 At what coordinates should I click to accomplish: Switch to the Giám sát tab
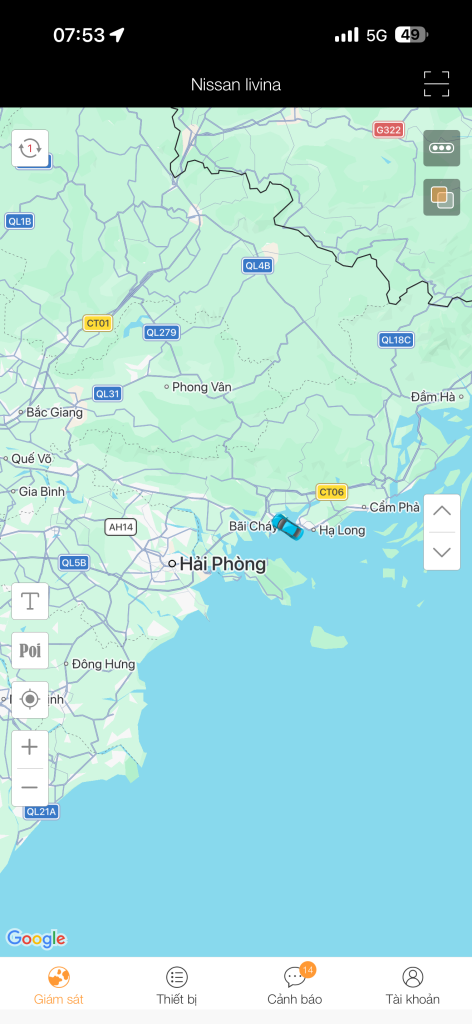(x=59, y=985)
